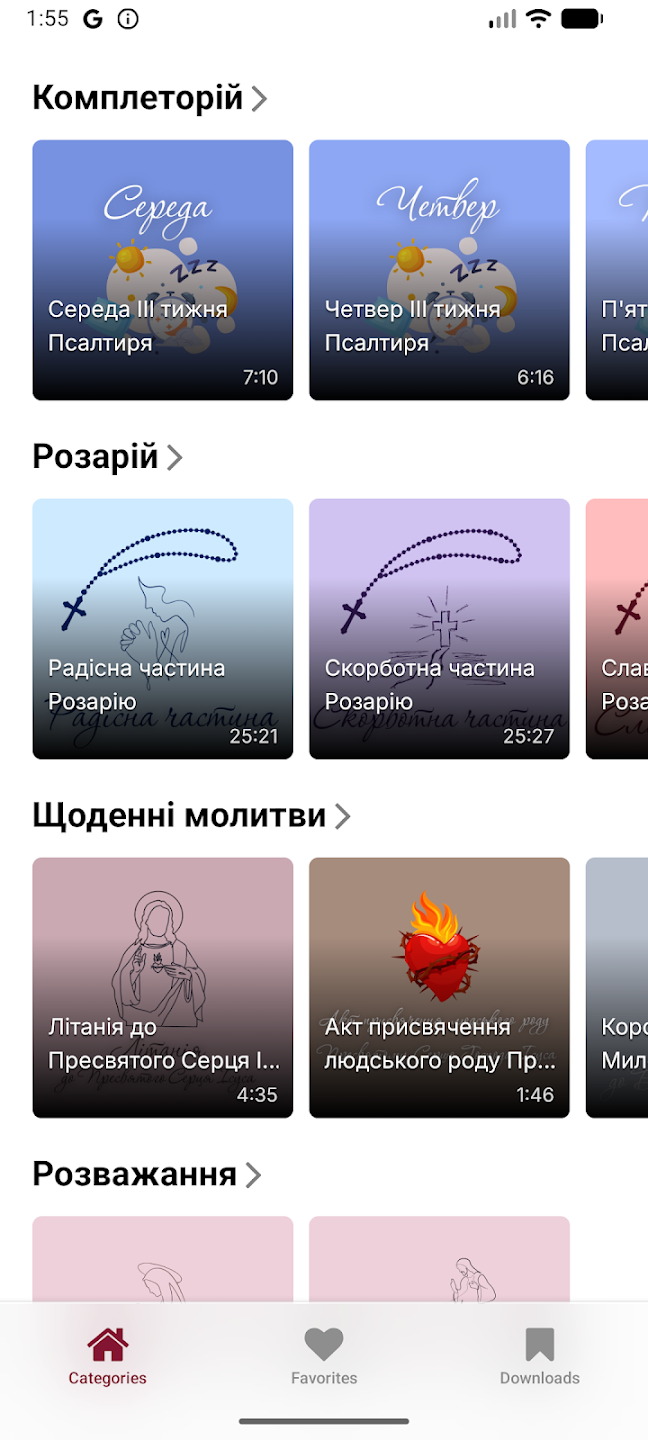Open the Розважання category
The image size is (648, 1440).
tap(147, 1174)
